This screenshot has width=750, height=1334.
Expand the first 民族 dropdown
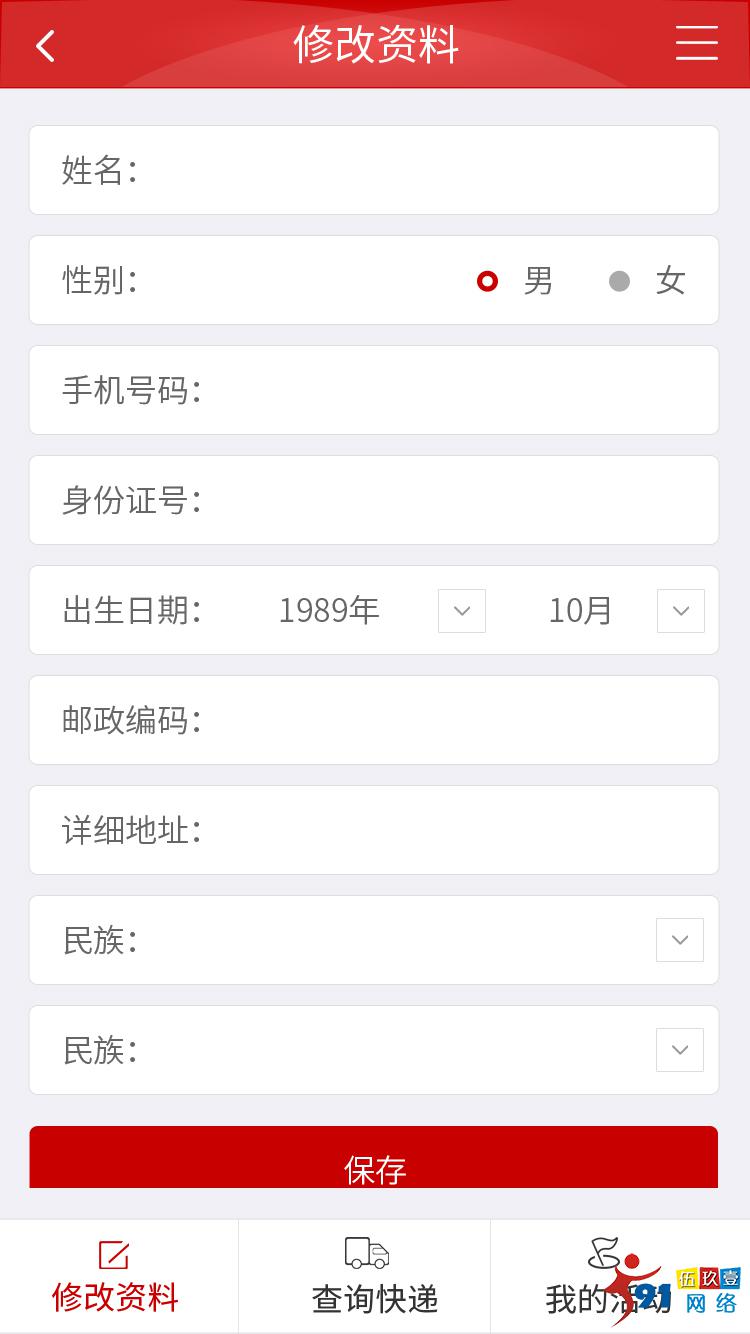click(x=679, y=940)
